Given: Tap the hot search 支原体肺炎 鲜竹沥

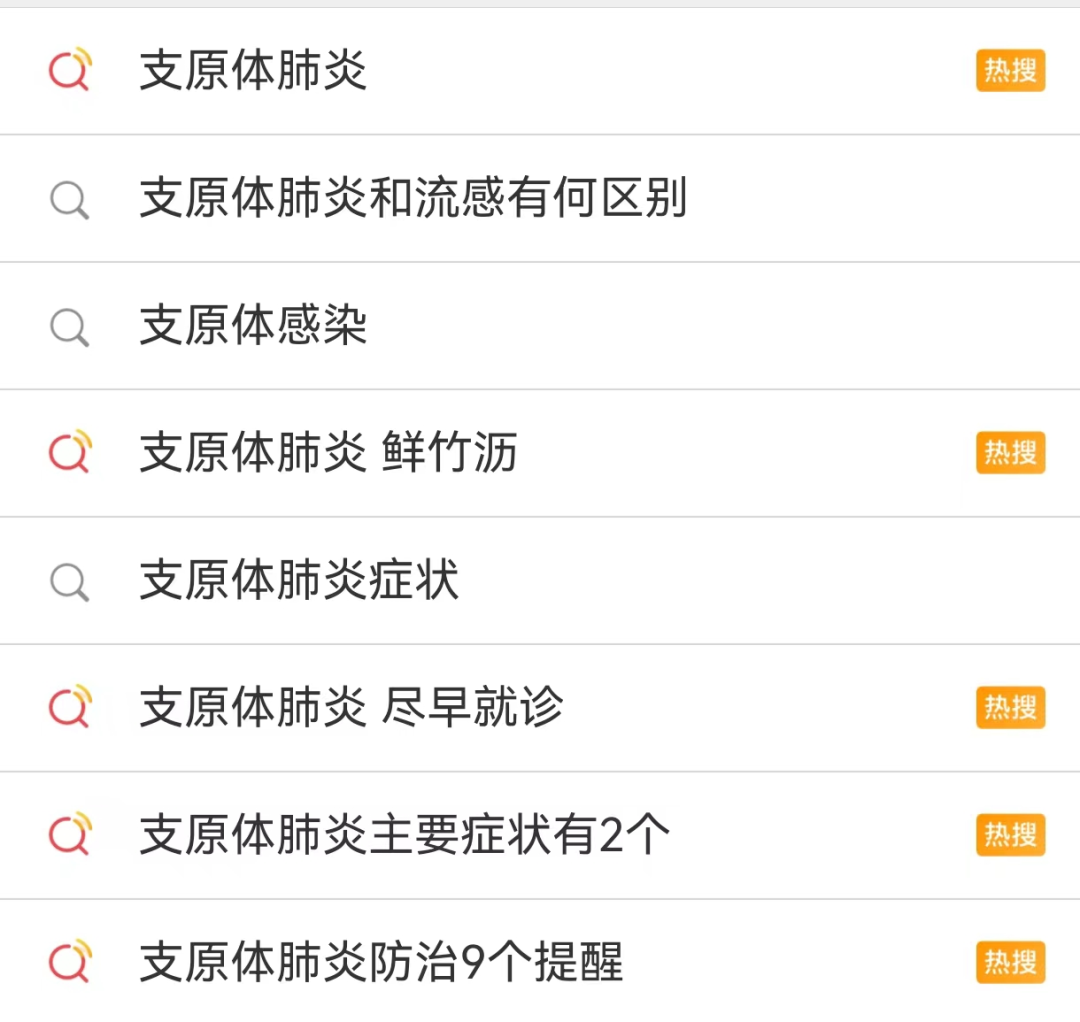Looking at the screenshot, I should point(328,453).
